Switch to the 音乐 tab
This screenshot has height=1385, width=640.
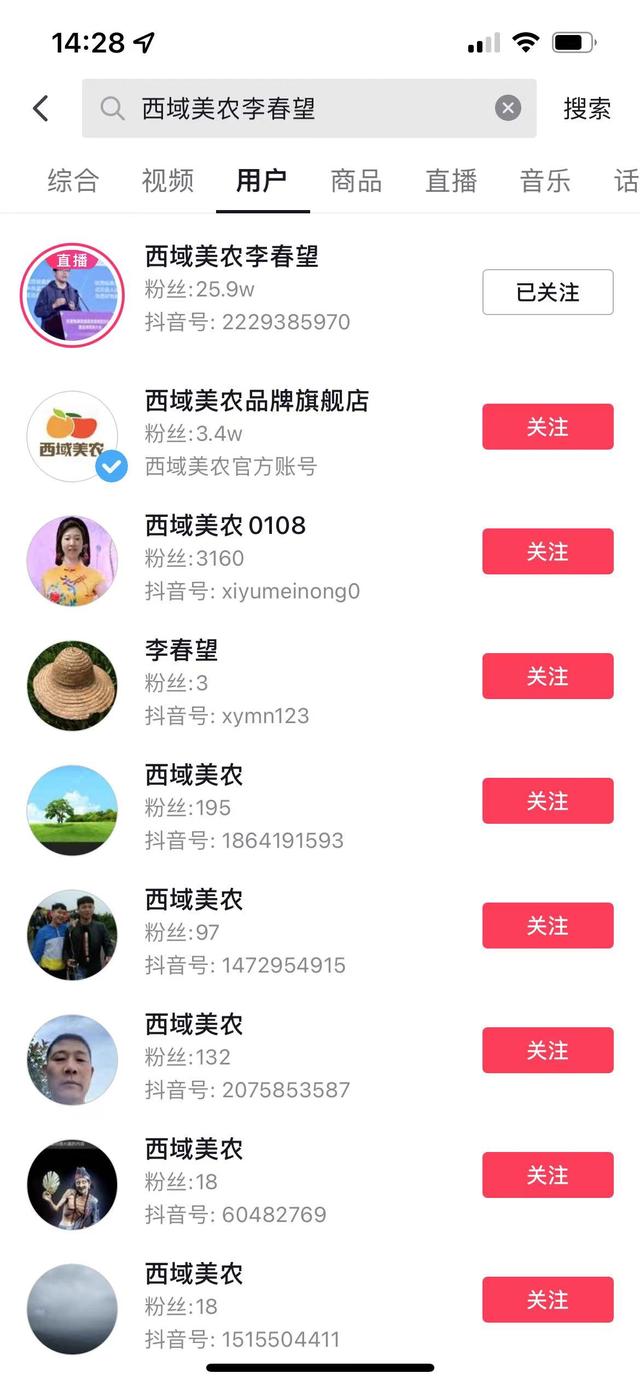(x=545, y=181)
